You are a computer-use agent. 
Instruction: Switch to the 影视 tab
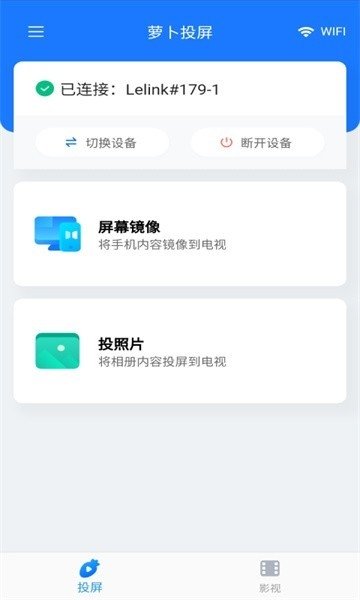[x=270, y=576]
